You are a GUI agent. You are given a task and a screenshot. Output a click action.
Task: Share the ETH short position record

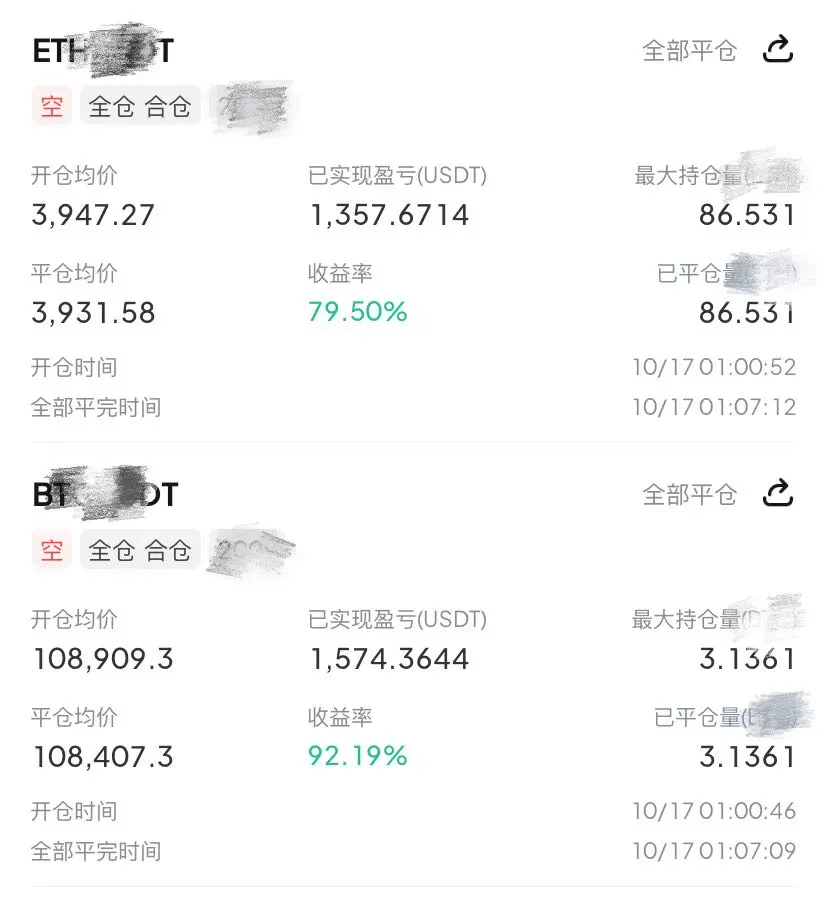point(778,49)
